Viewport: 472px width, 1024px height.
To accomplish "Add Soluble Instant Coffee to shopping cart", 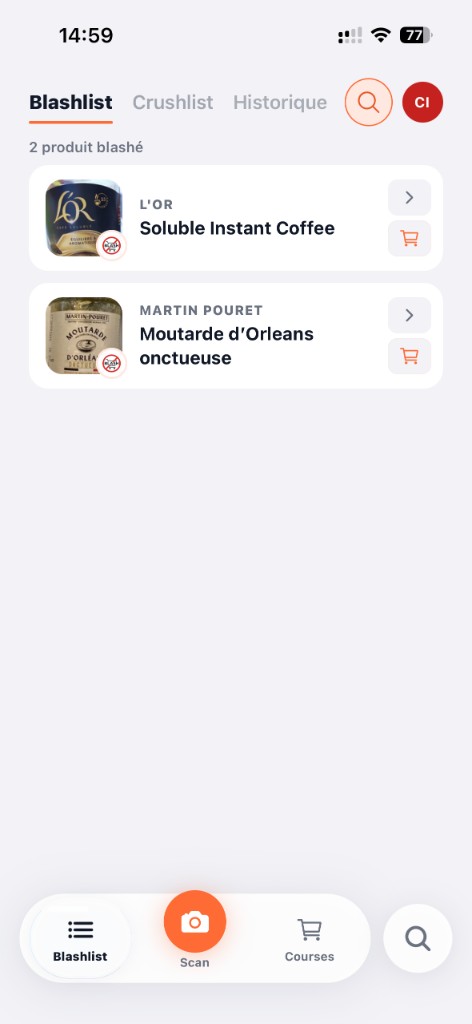I will 409,238.
